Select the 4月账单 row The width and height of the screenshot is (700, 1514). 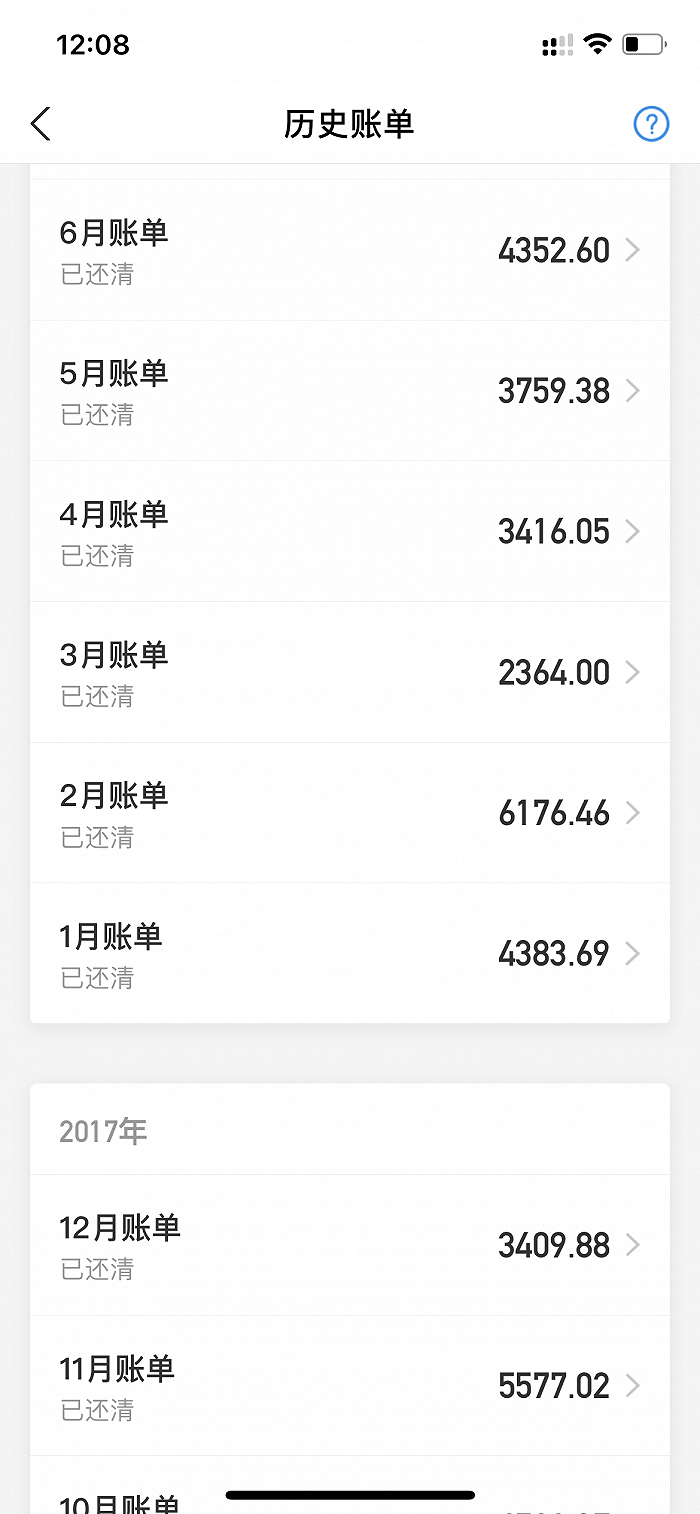(350, 531)
